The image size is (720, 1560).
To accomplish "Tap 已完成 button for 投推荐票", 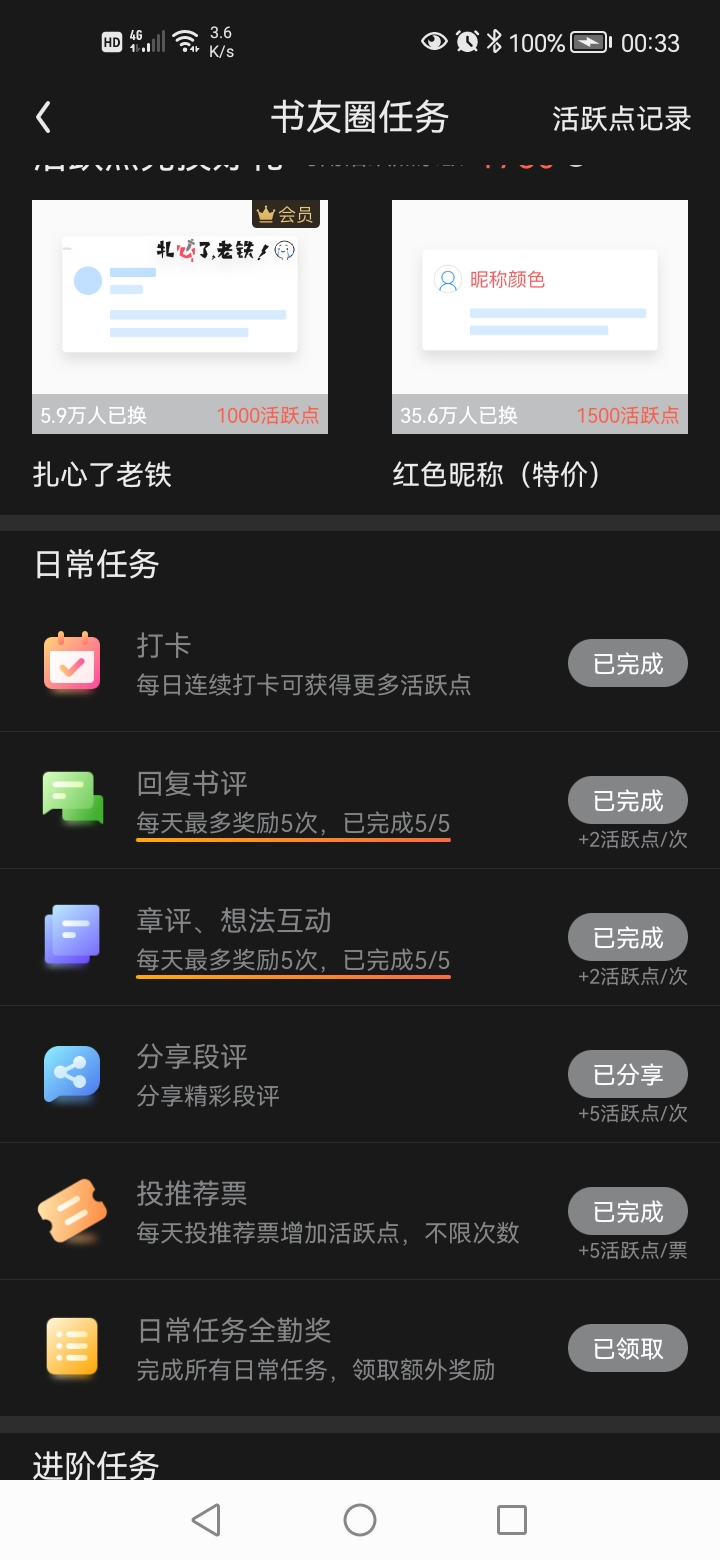I will coord(628,1211).
